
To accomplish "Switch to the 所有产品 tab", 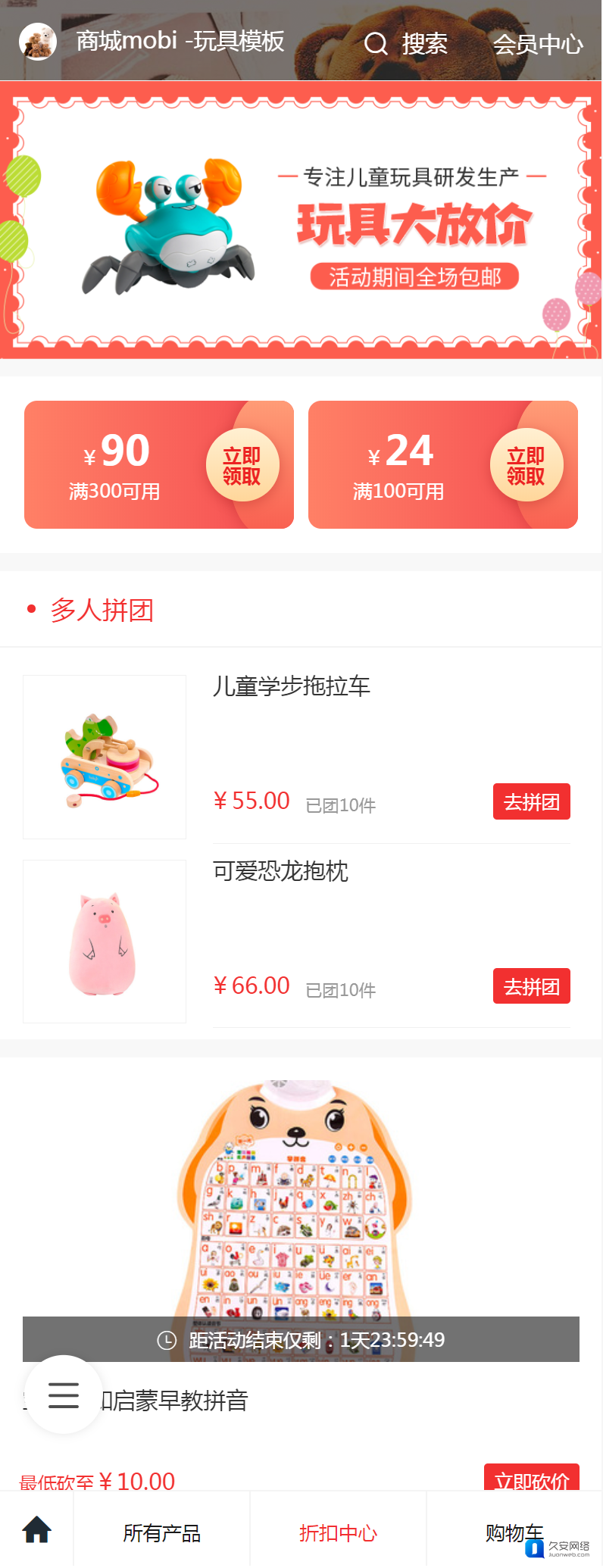I will [x=161, y=1533].
